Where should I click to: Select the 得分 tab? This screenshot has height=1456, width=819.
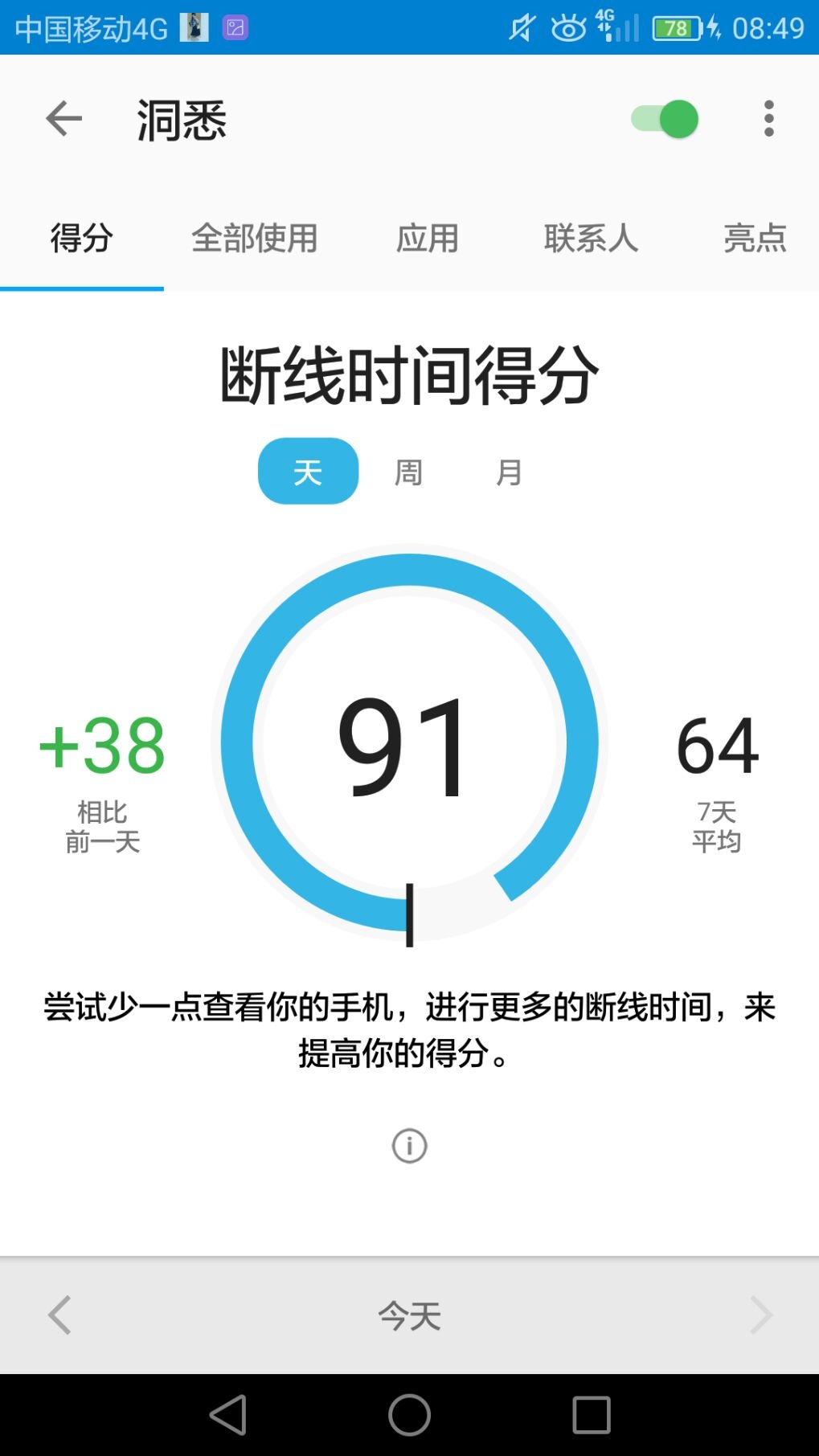pos(81,239)
